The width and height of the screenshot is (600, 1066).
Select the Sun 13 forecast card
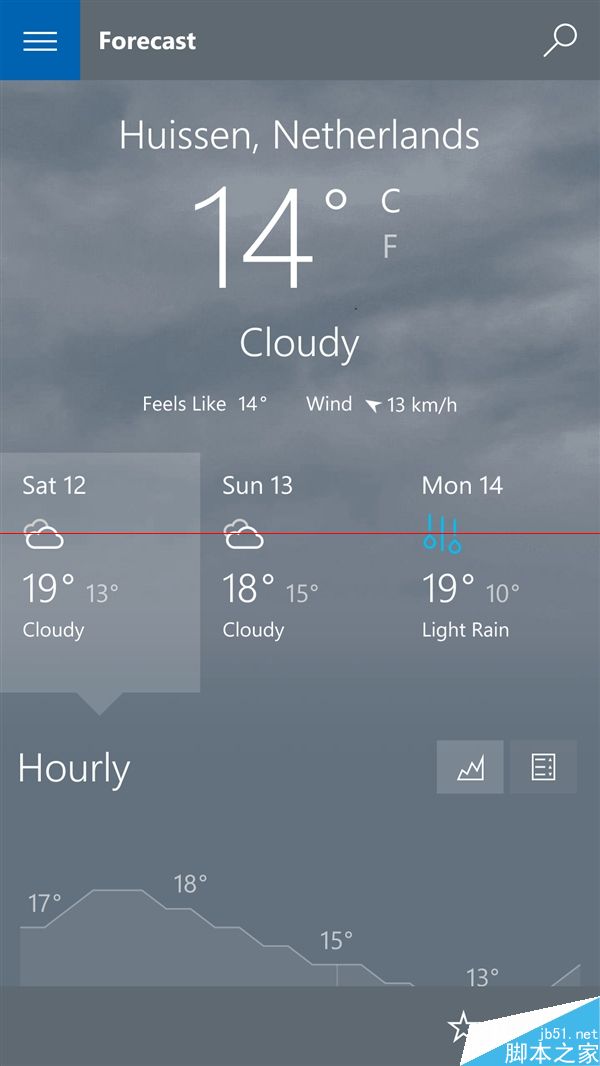click(x=300, y=571)
